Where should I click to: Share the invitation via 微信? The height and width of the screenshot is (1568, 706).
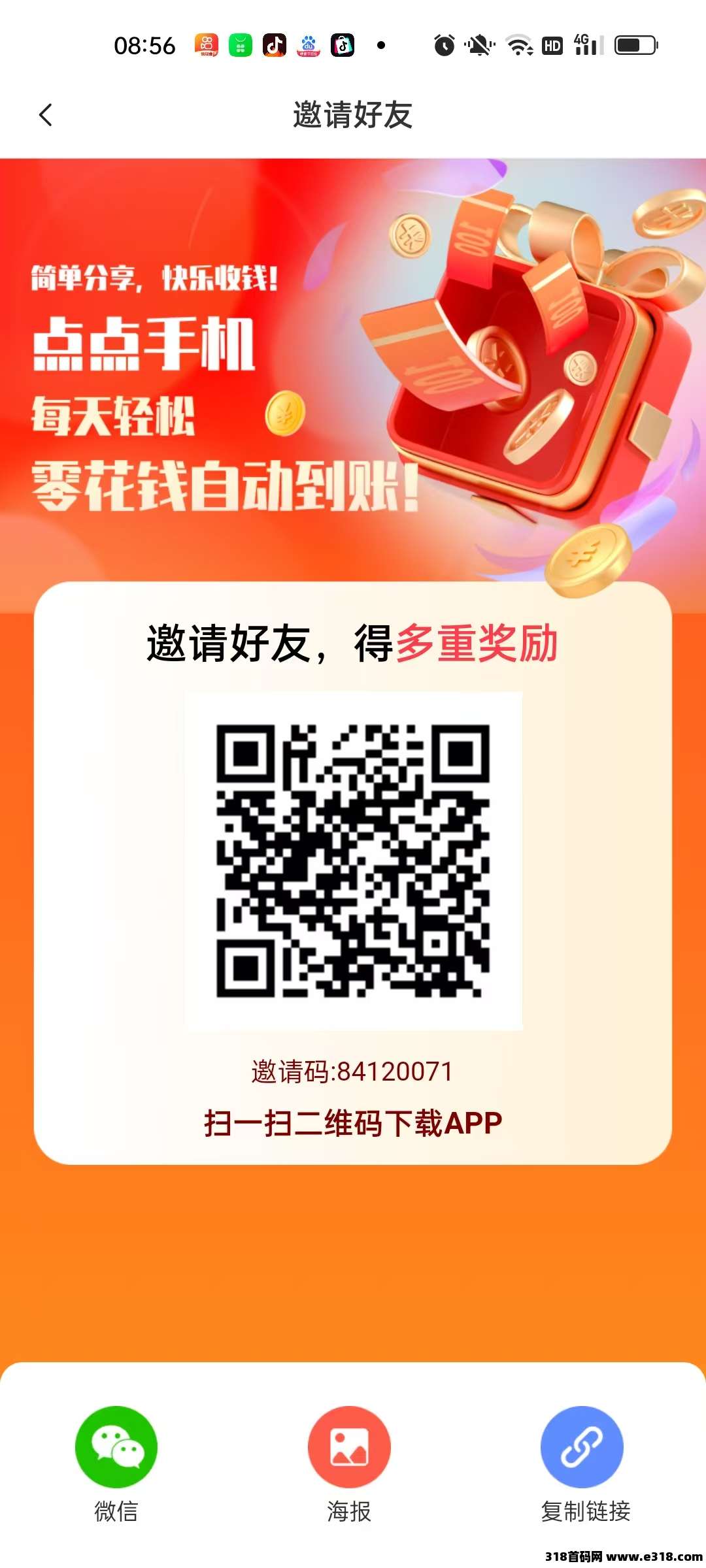(x=116, y=1446)
